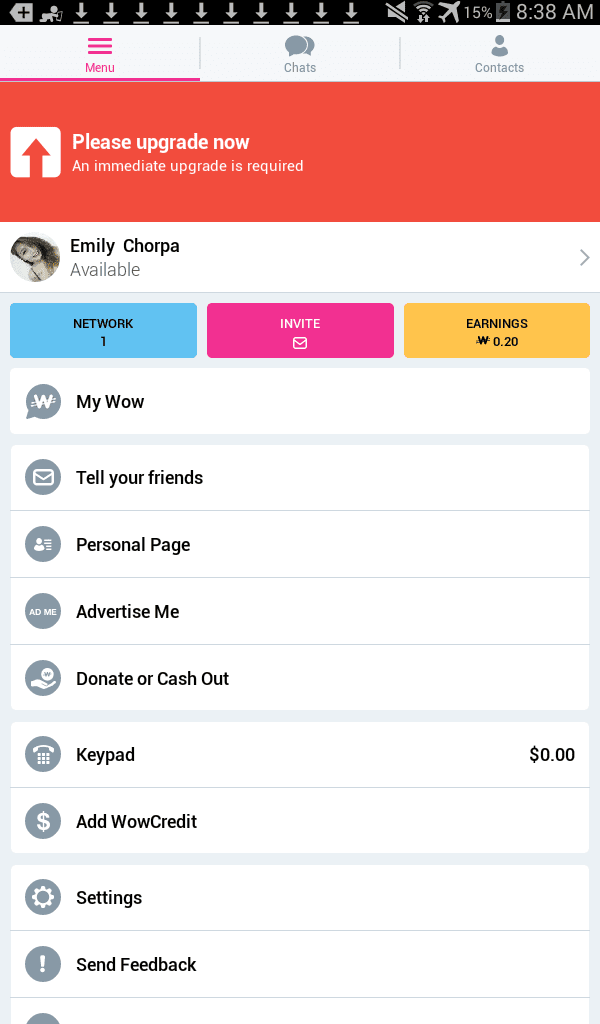600x1024 pixels.
Task: Switch to the Chats tab
Action: (299, 54)
